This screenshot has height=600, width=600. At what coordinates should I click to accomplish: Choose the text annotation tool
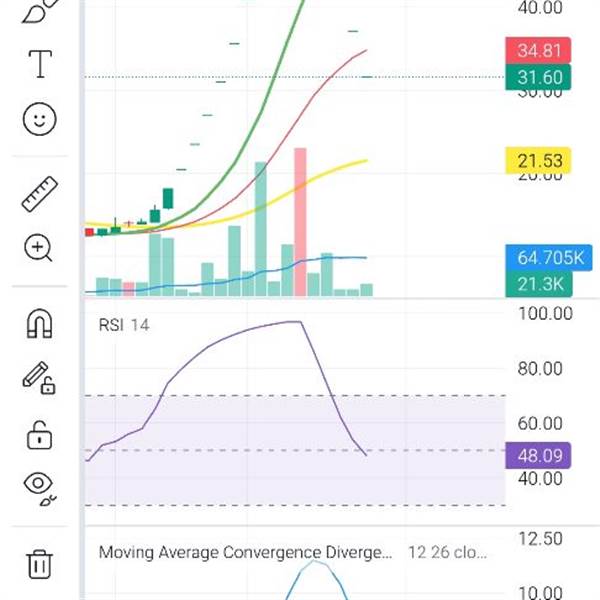tap(39, 64)
